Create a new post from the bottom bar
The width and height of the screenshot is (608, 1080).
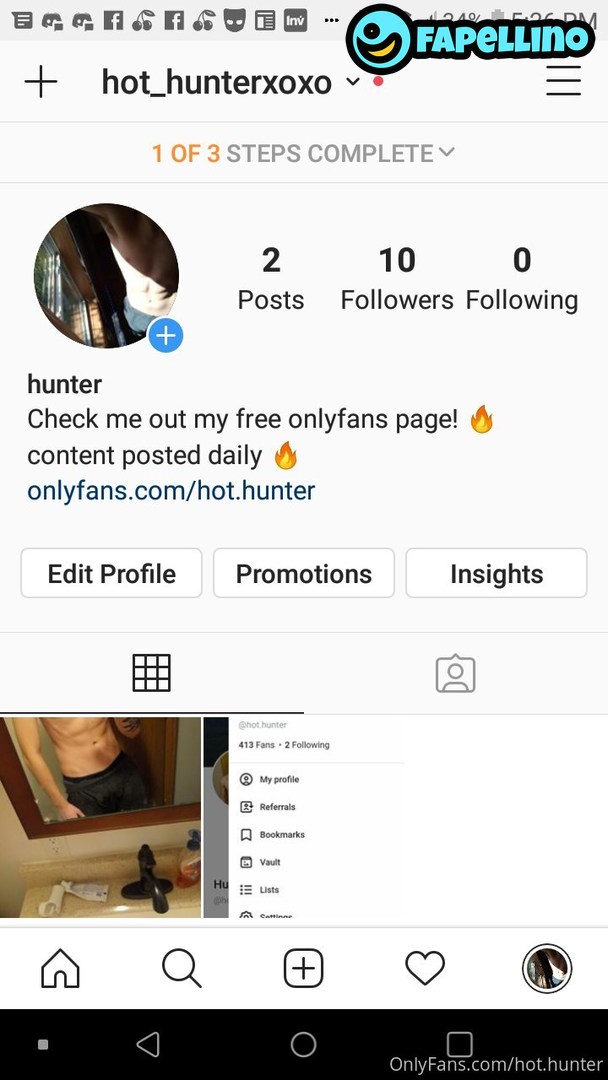click(303, 968)
